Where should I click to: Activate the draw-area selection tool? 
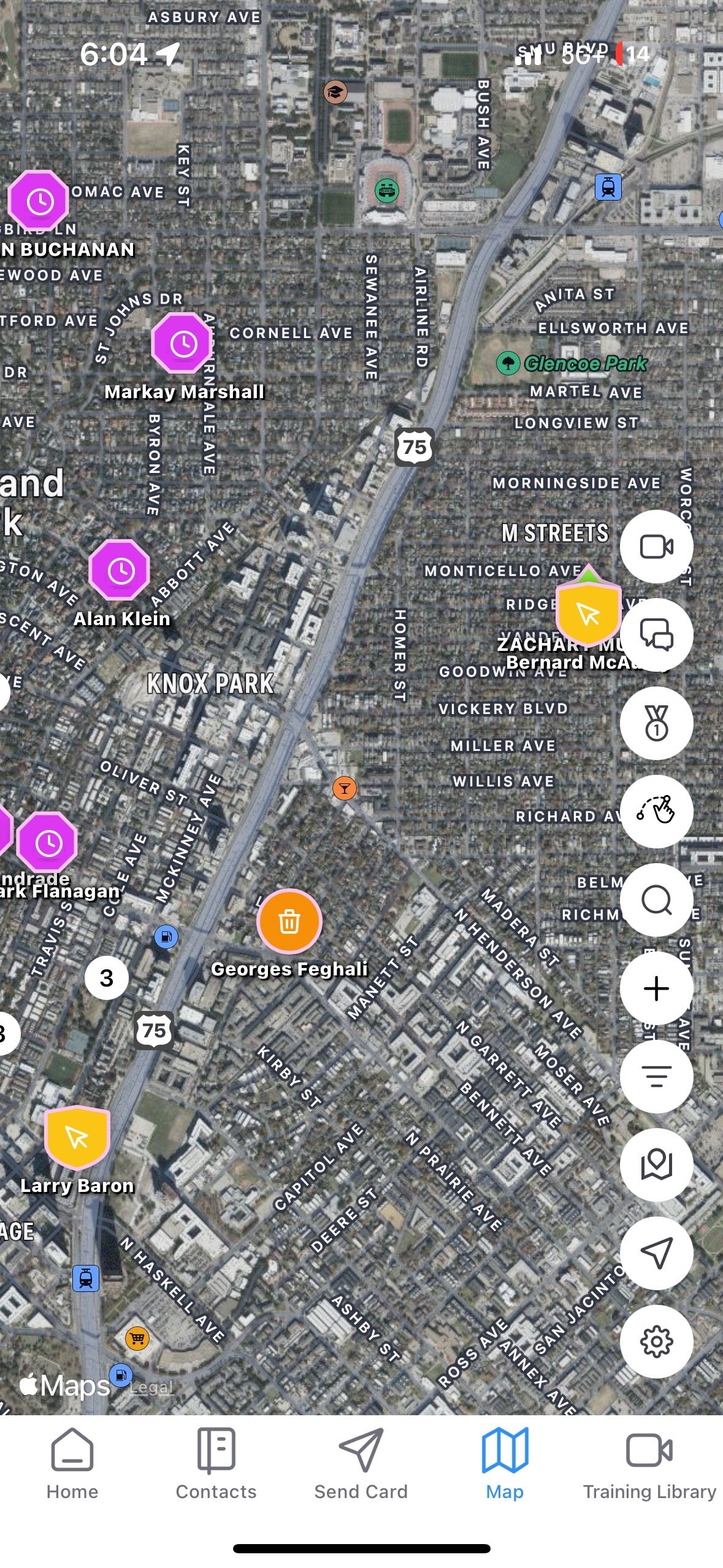[656, 811]
